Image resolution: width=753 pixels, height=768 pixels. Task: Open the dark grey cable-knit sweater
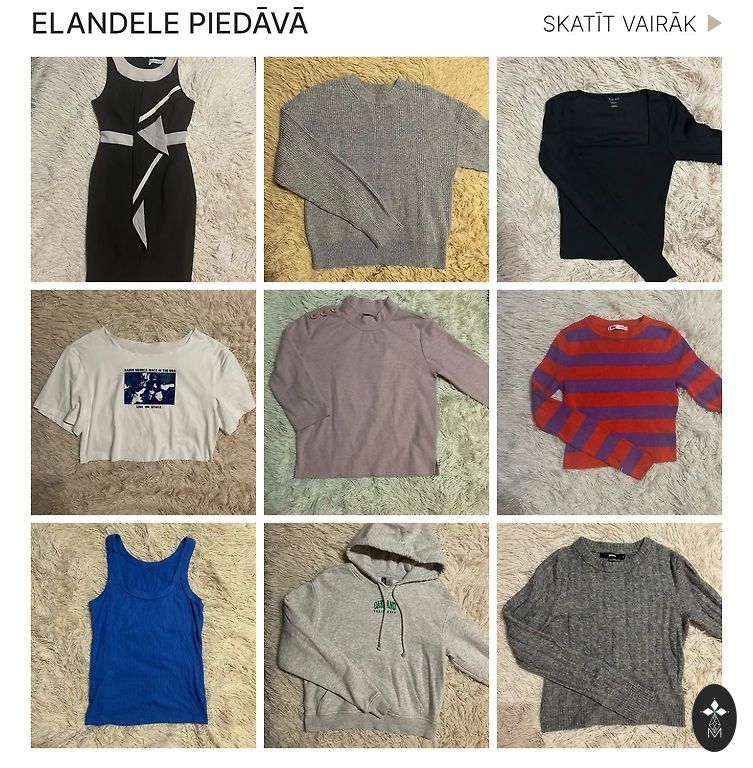(x=600, y=630)
